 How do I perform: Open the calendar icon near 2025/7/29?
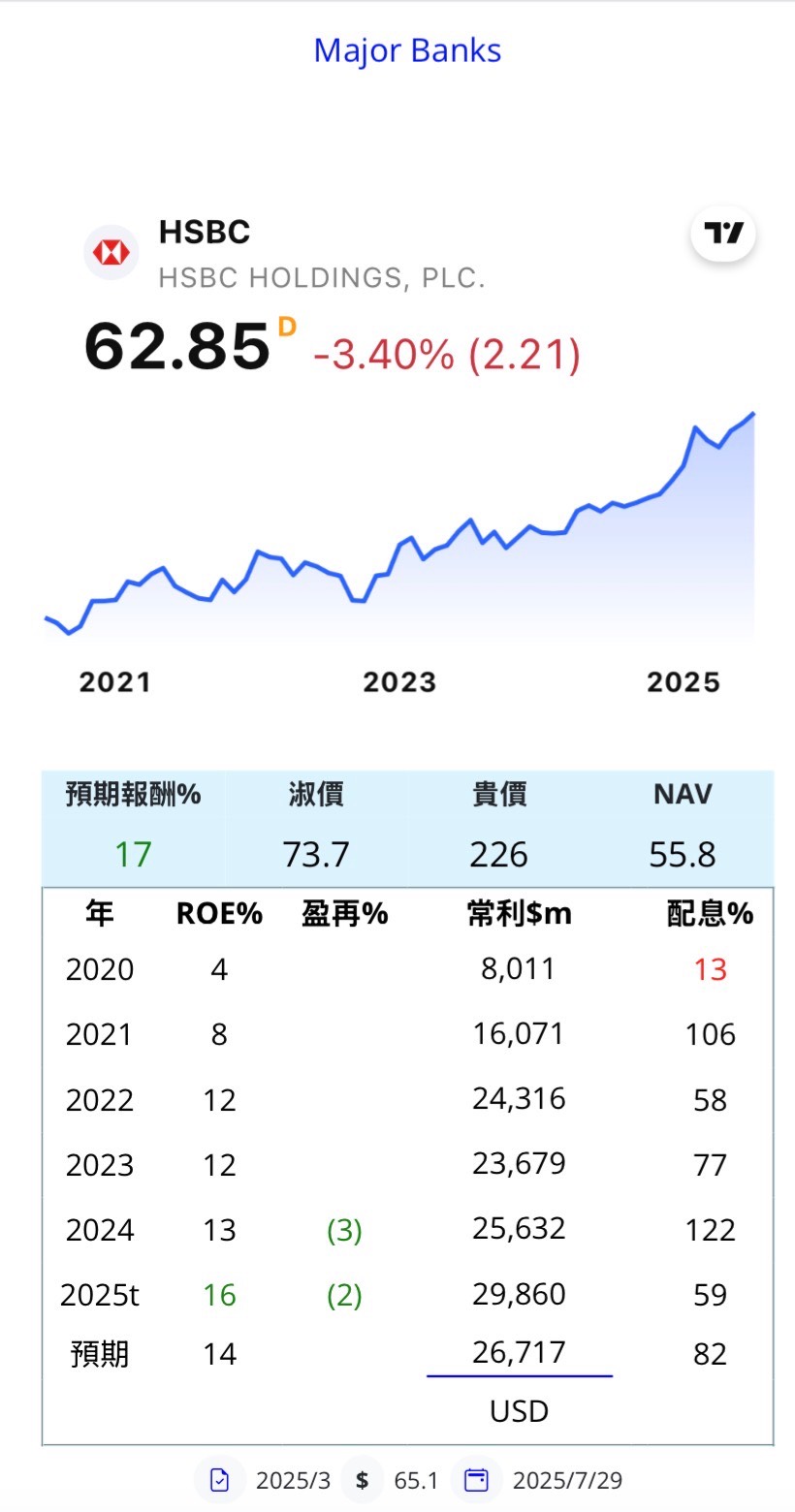coord(475,1480)
